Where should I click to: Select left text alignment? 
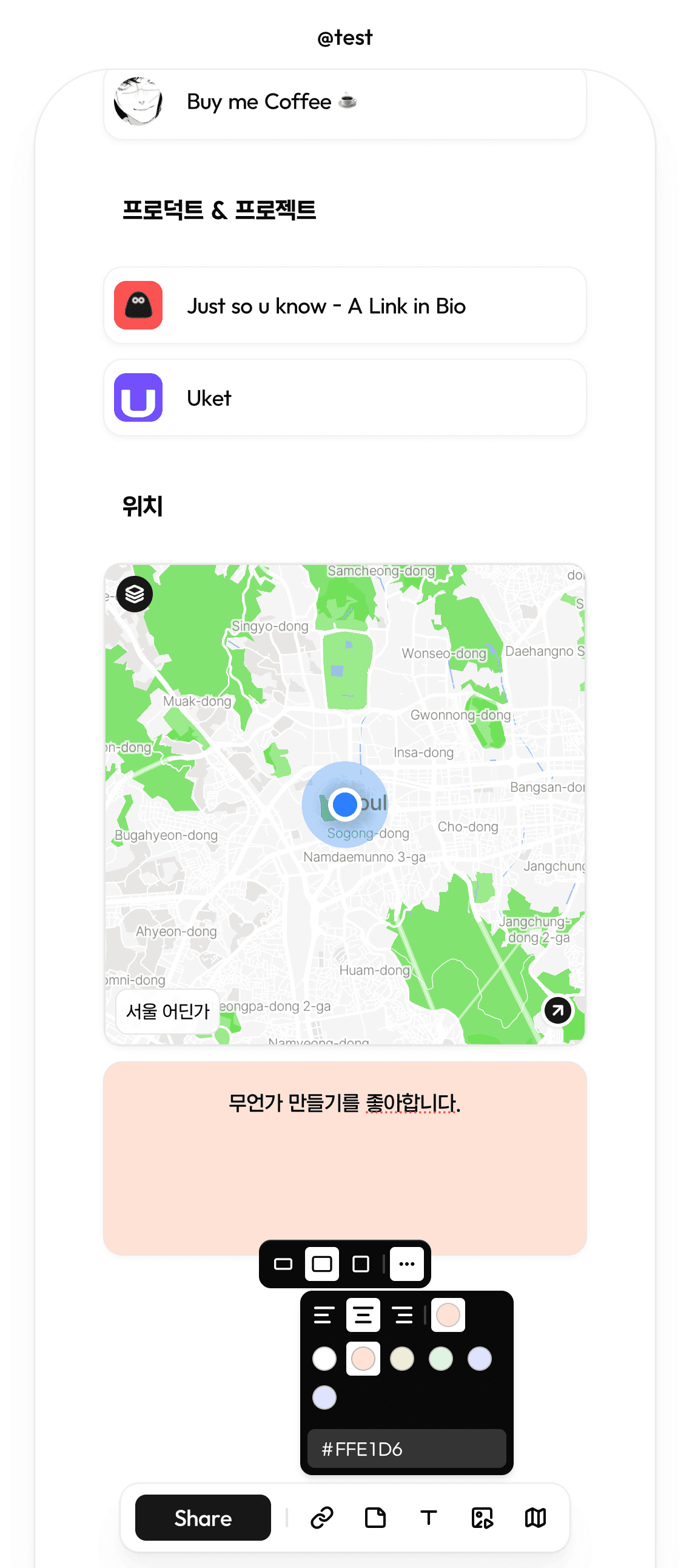(323, 1315)
